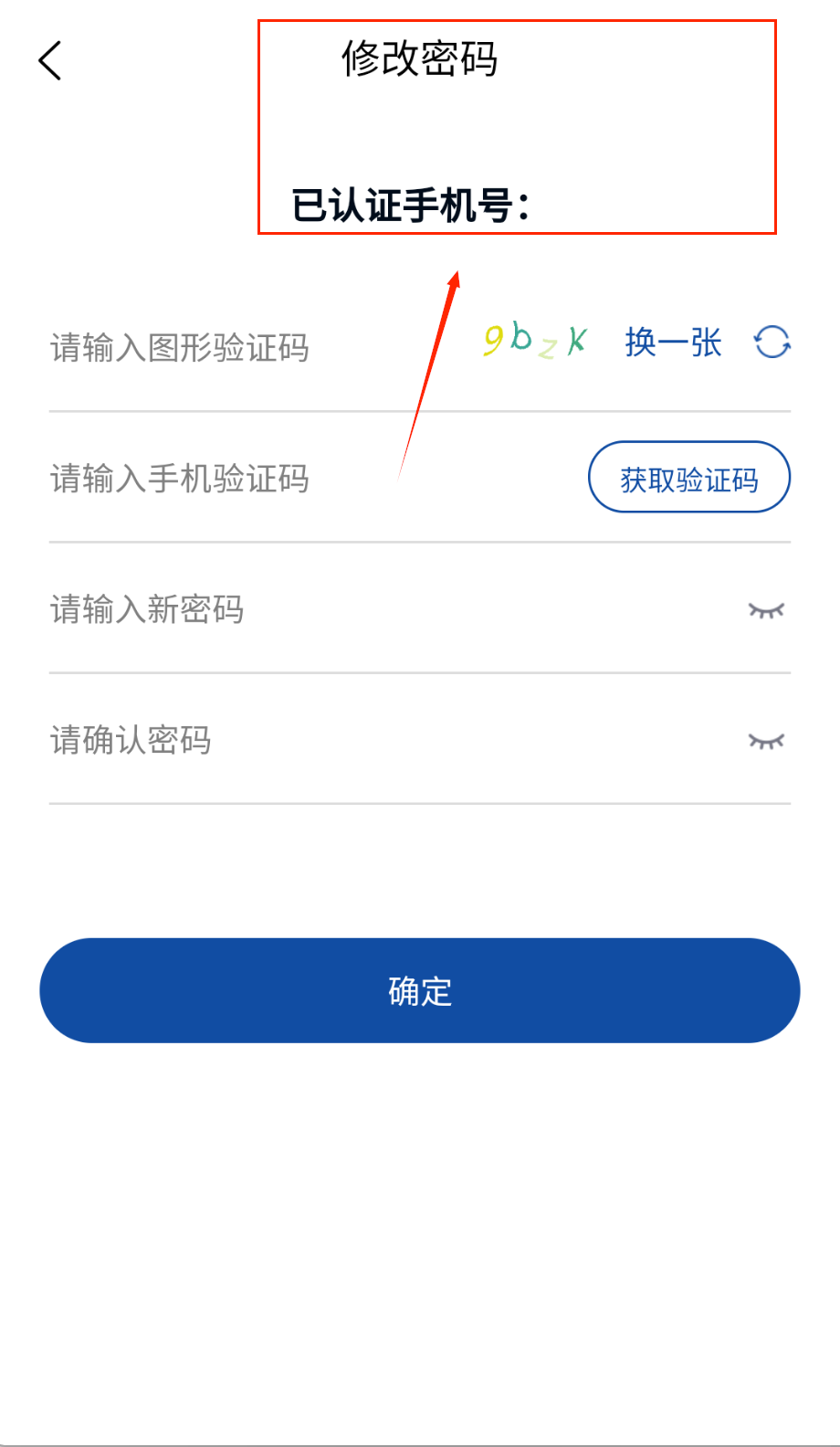The width and height of the screenshot is (840, 1447).
Task: Submit the form with 确定
Action: click(x=420, y=990)
